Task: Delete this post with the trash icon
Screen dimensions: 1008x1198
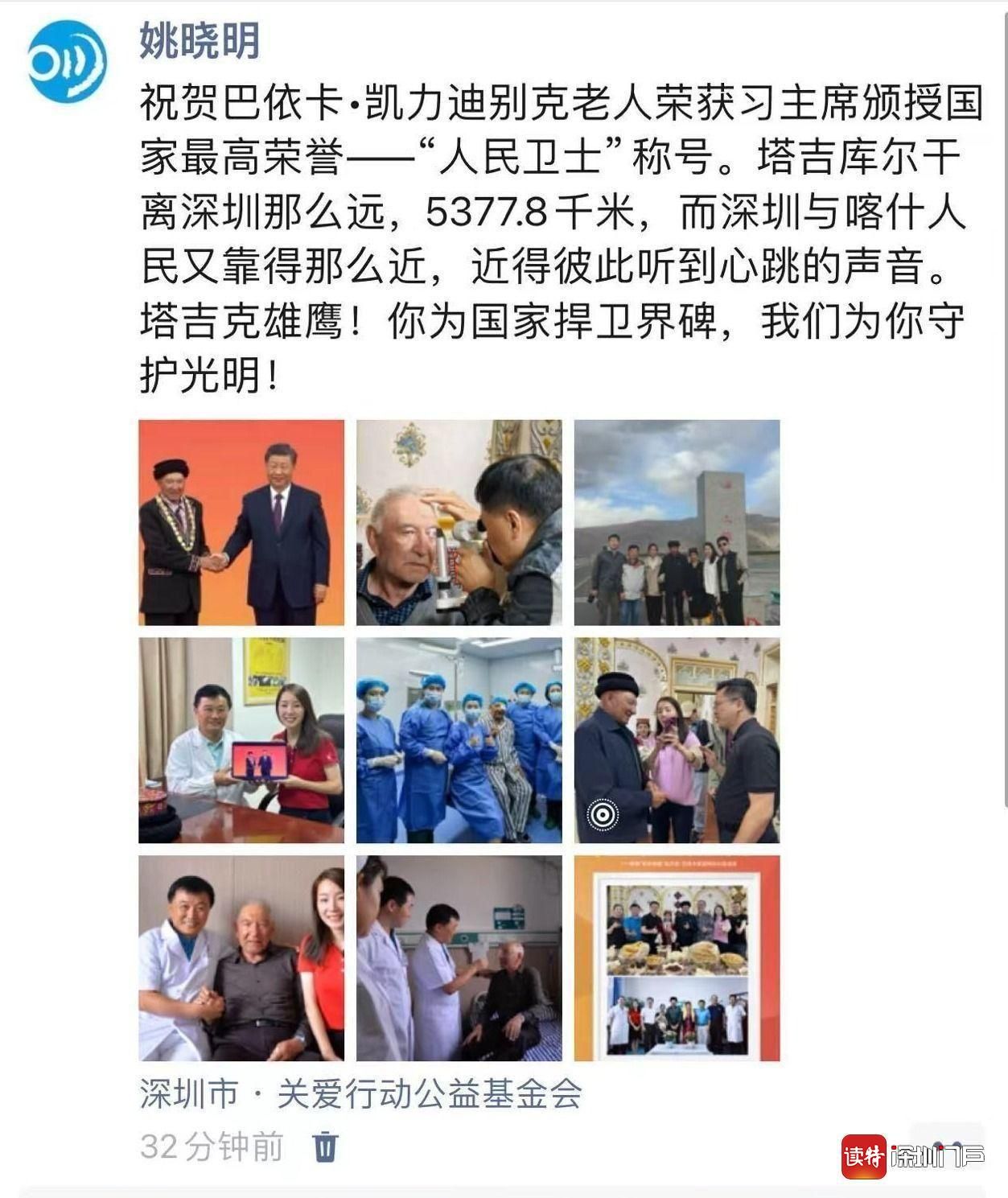Action: click(x=325, y=1146)
